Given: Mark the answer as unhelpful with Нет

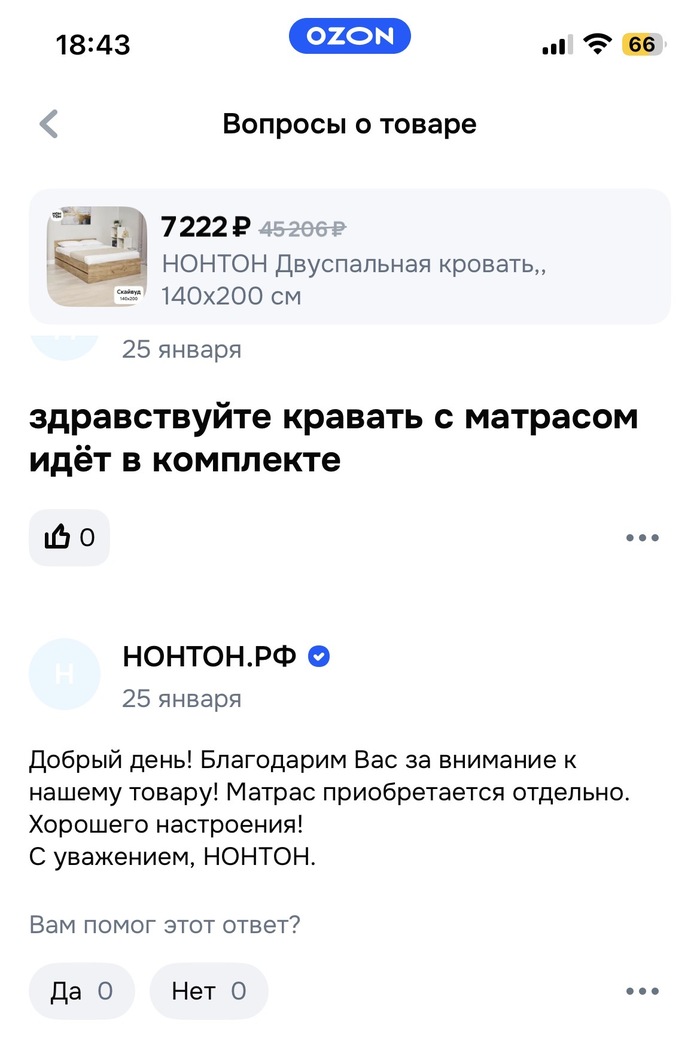Looking at the screenshot, I should tap(208, 991).
